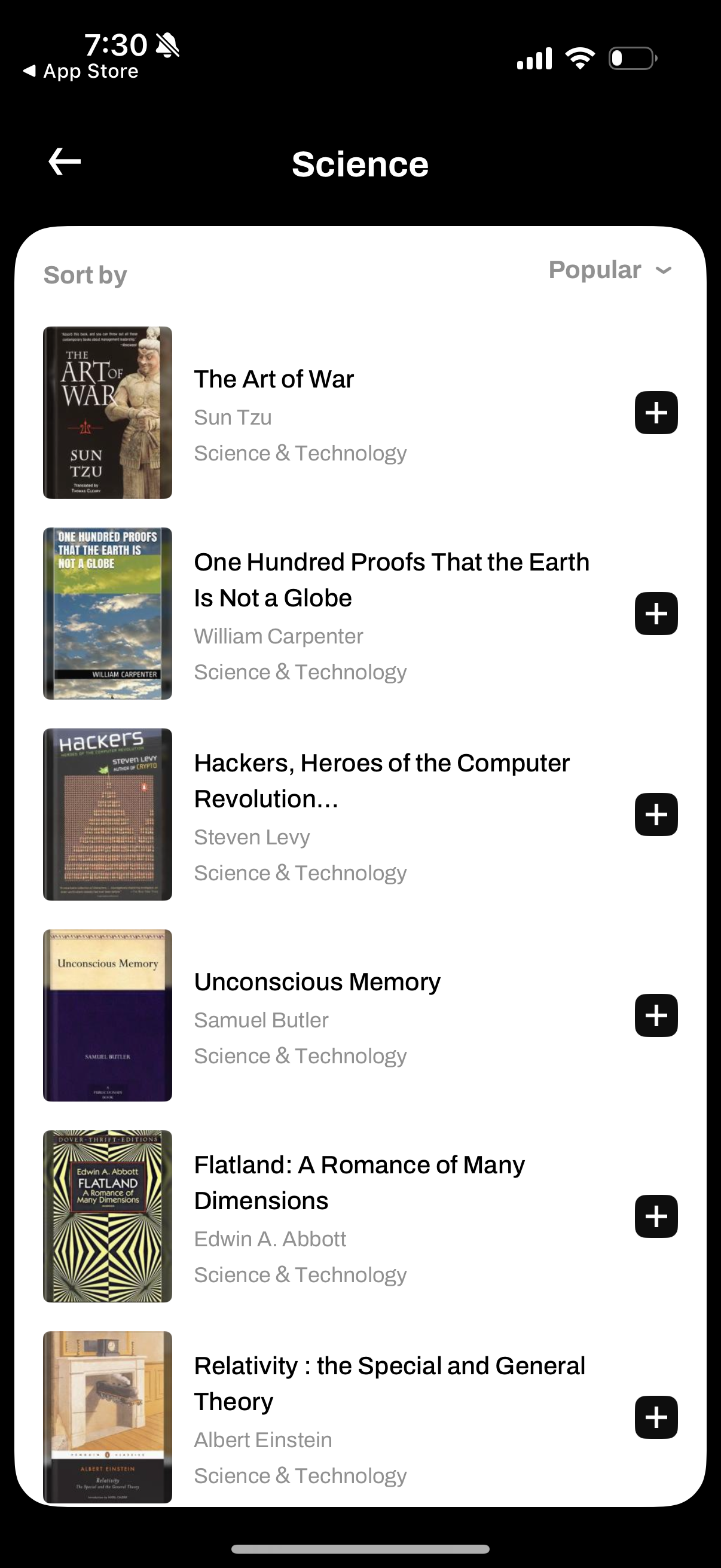This screenshot has height=1568, width=721.
Task: Add Unconscious Memory using plus icon
Action: [x=656, y=1015]
